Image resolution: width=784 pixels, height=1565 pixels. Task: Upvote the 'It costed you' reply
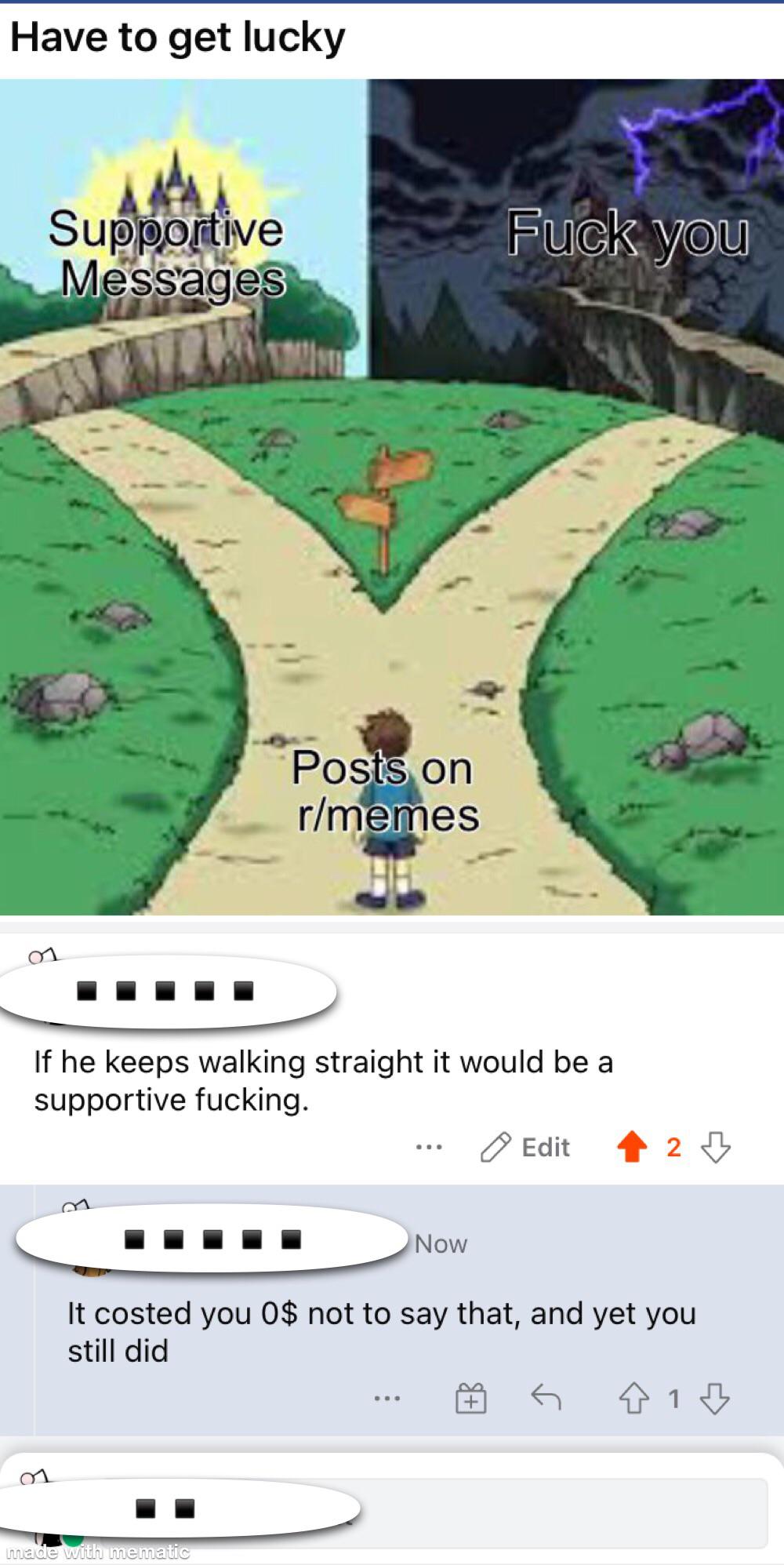(633, 1398)
